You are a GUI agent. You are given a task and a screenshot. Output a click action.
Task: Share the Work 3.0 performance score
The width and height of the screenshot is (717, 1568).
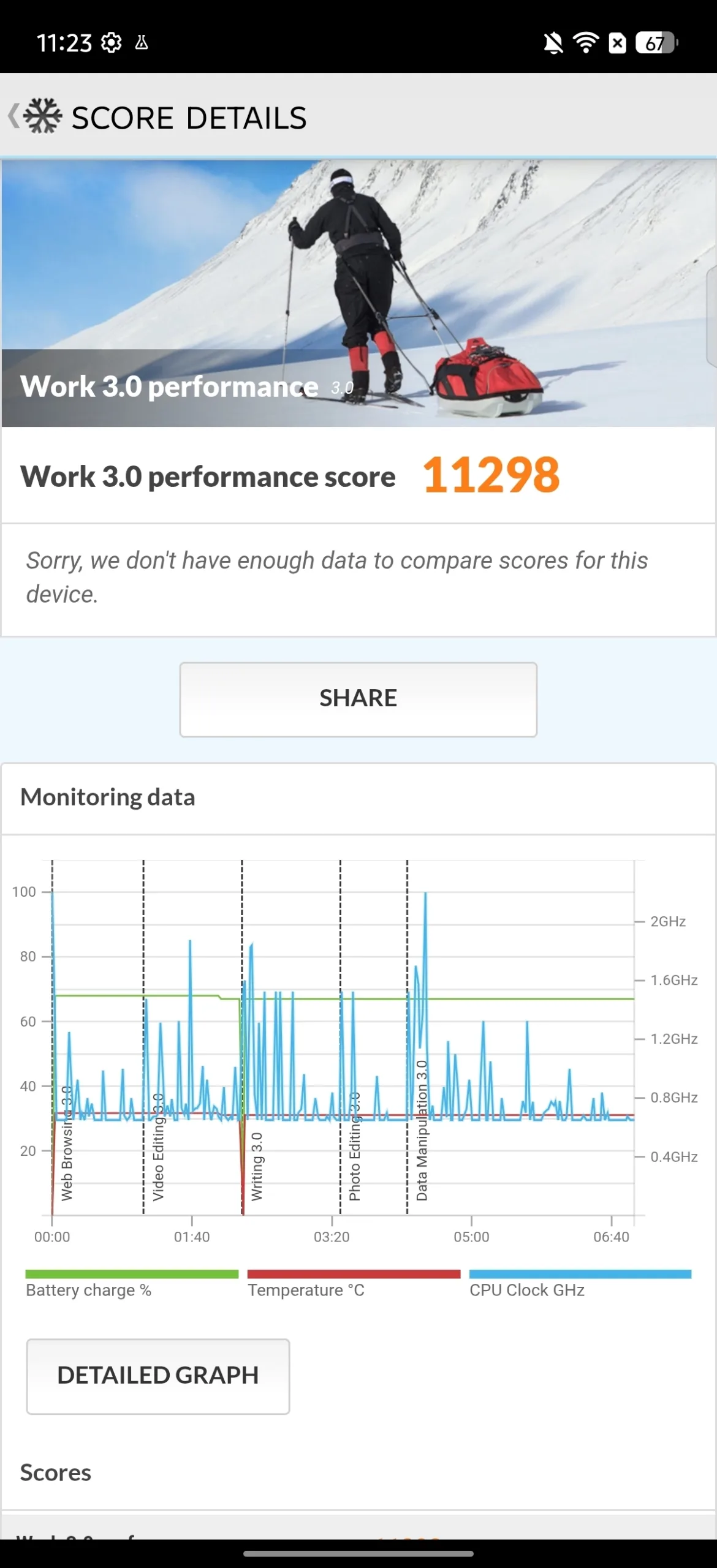pyautogui.click(x=358, y=699)
